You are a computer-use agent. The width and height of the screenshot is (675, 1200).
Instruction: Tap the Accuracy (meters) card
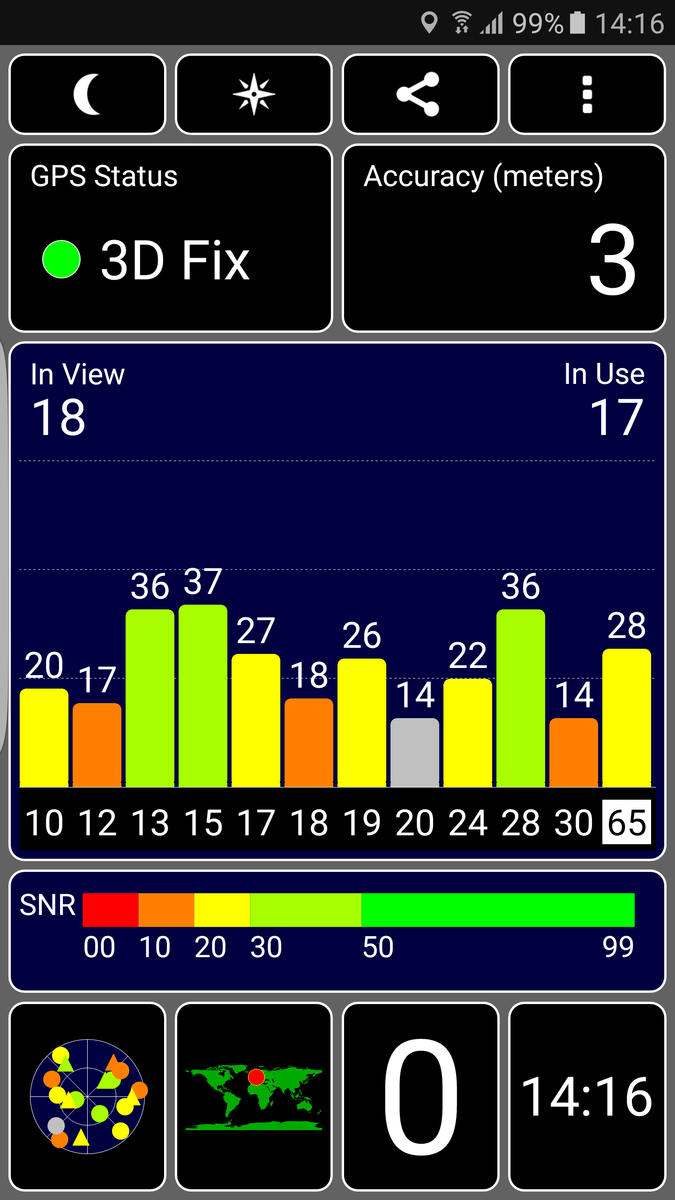coord(504,238)
